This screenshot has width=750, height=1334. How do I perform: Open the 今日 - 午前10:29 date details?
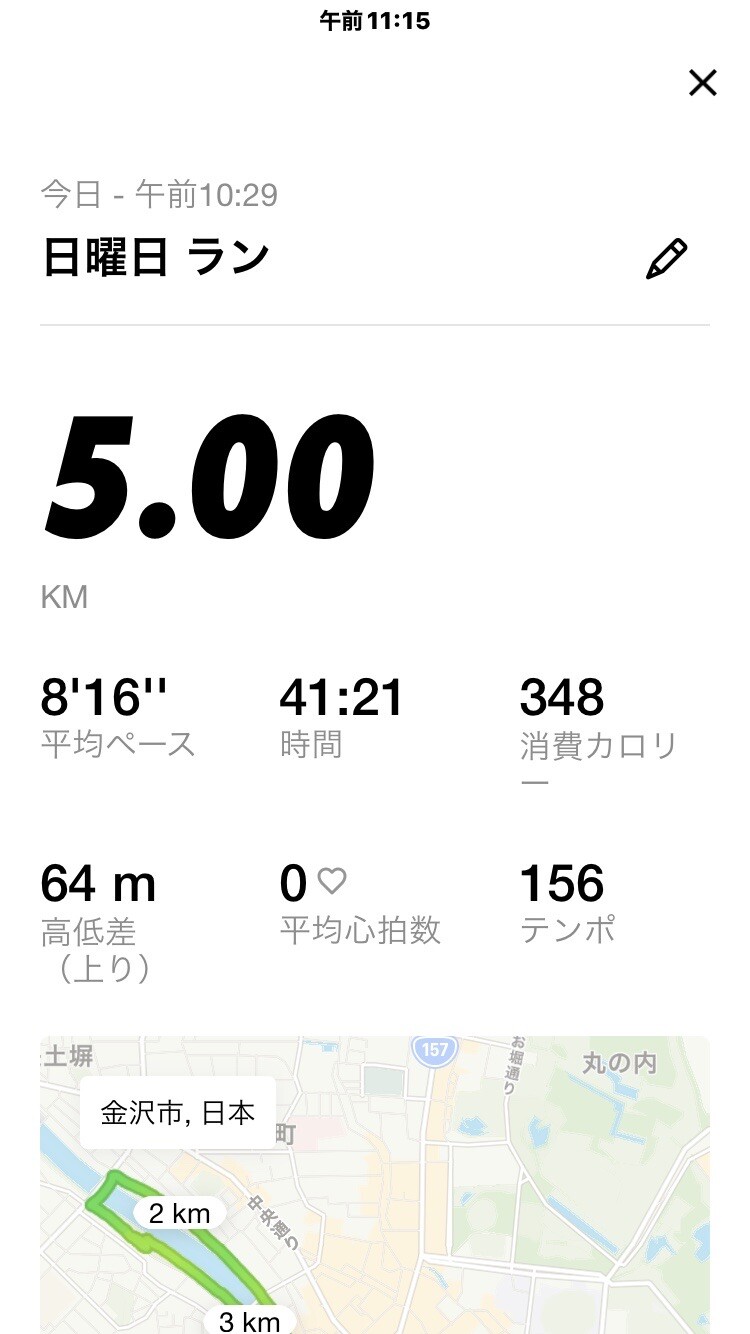(x=160, y=197)
